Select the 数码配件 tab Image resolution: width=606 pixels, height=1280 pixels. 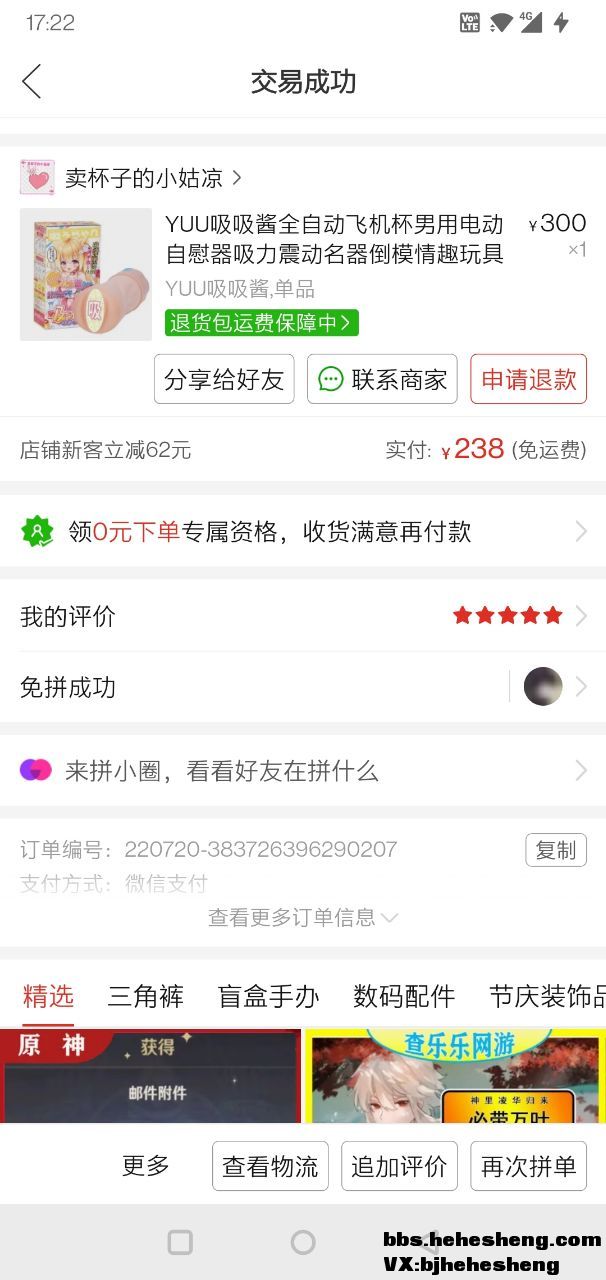tap(404, 997)
